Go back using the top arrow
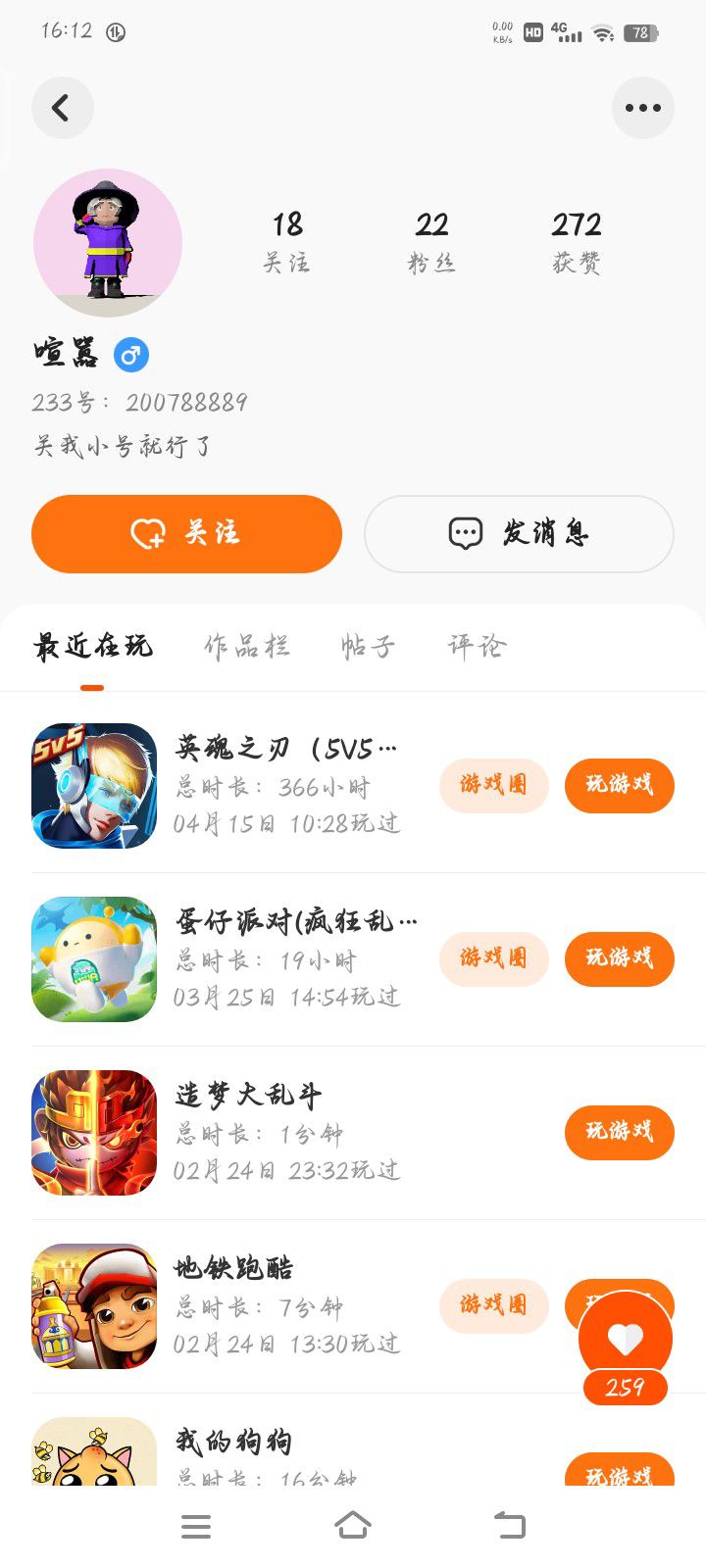This screenshot has height=1568, width=706. (62, 108)
